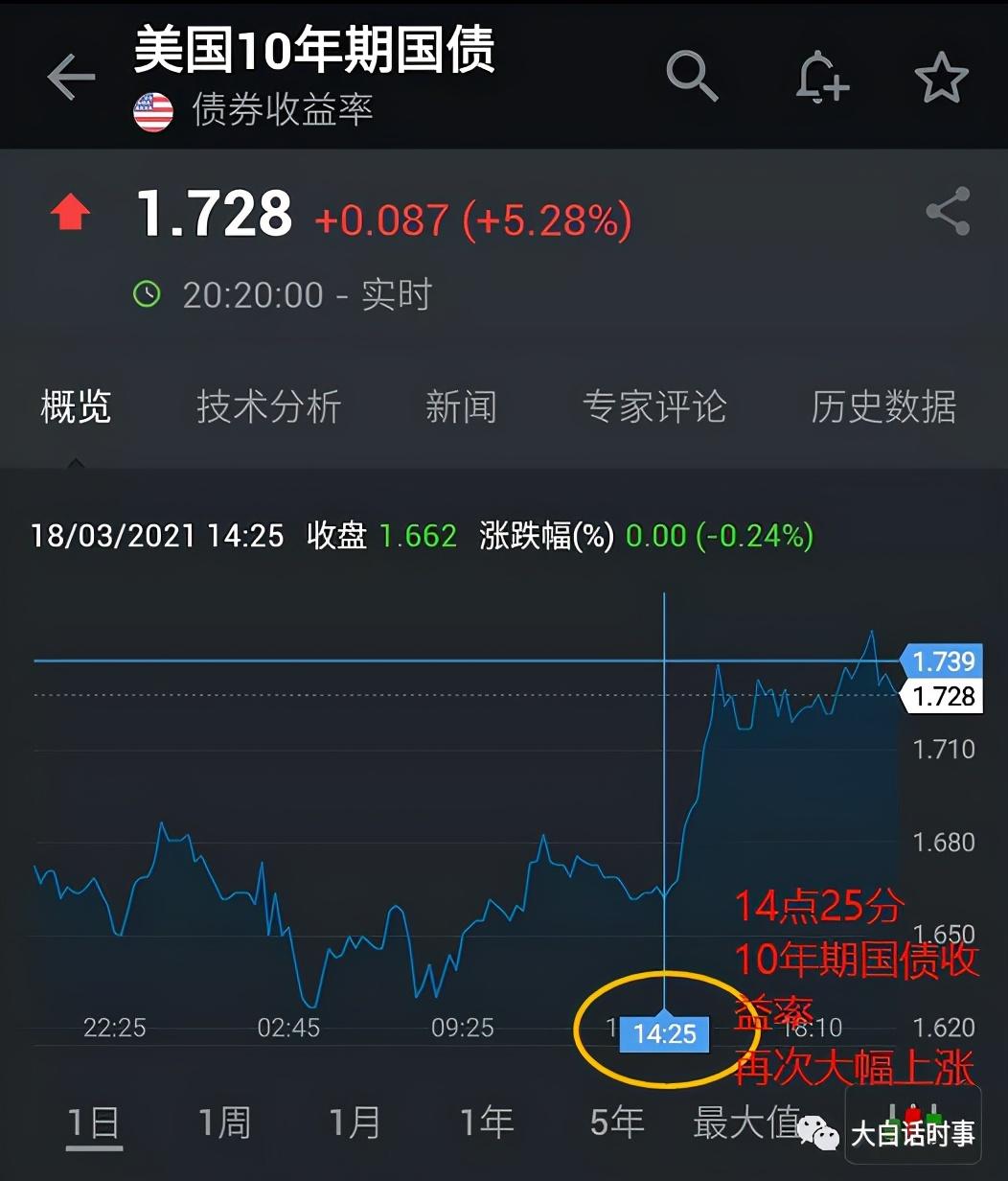Screen dimensions: 1008x1181
Task: Switch to the 技术分析 tab
Action: (x=268, y=407)
